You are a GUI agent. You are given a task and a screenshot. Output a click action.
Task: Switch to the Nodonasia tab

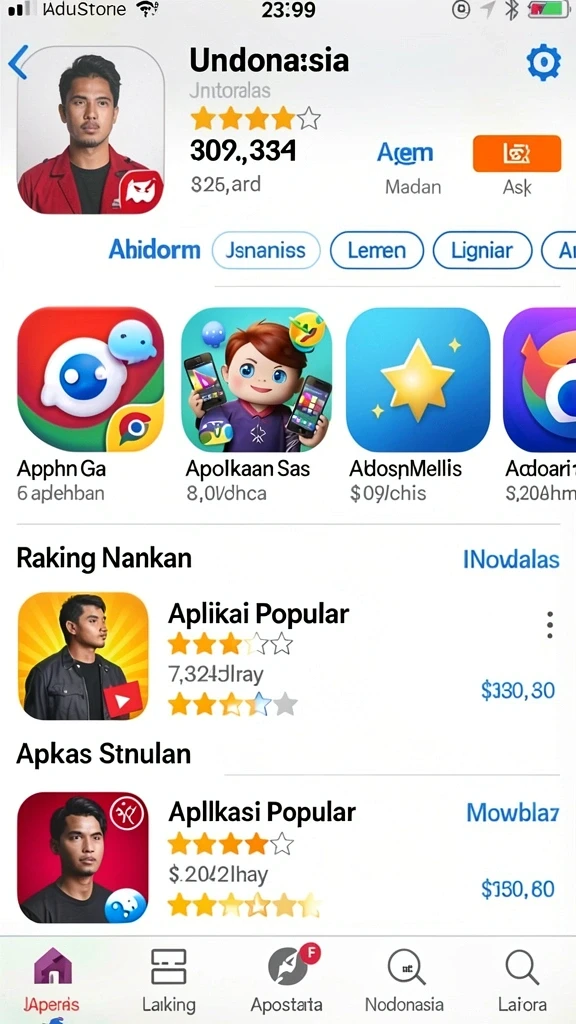click(x=404, y=980)
